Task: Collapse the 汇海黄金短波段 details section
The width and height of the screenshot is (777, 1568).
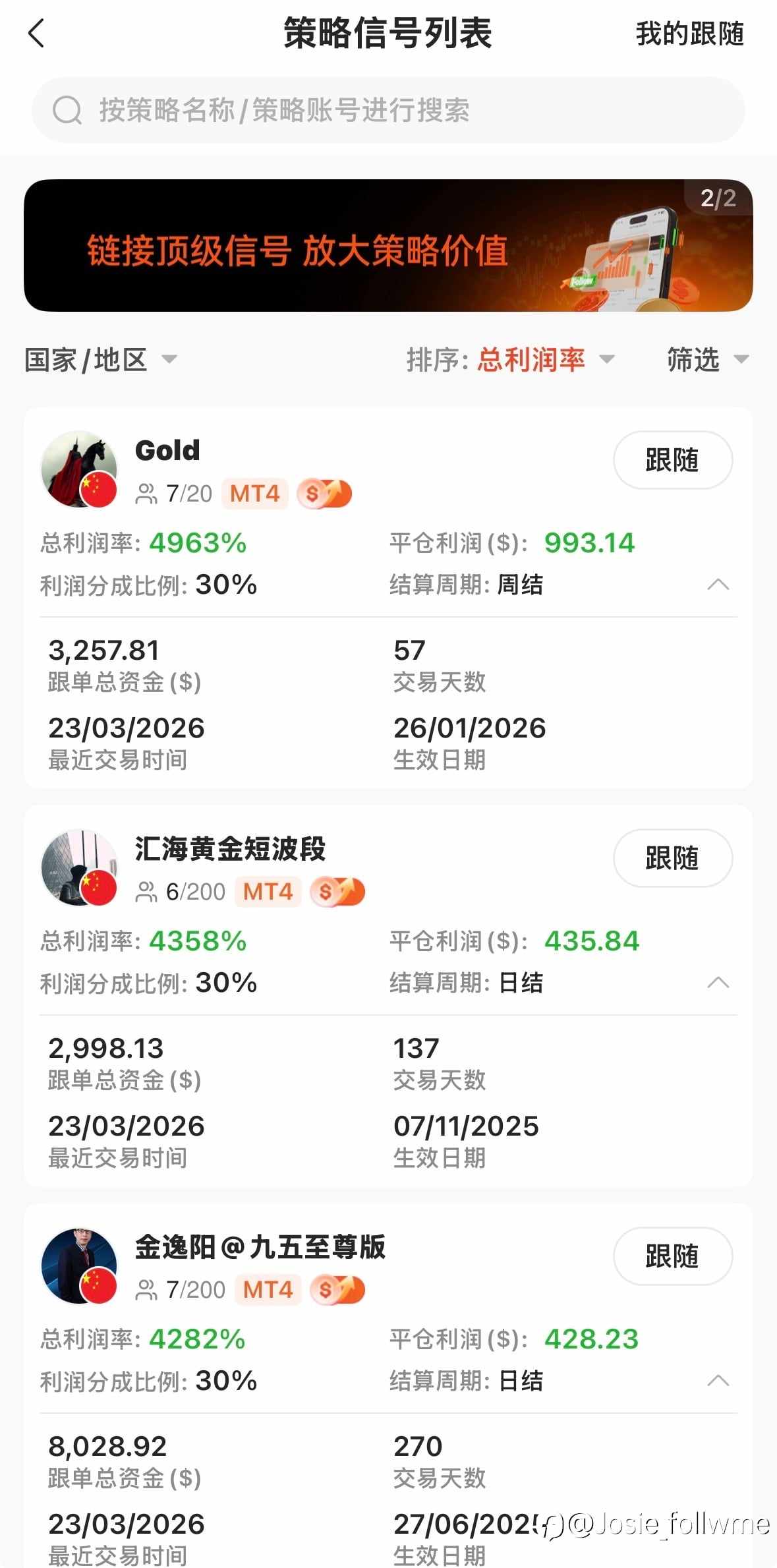Action: click(x=719, y=983)
